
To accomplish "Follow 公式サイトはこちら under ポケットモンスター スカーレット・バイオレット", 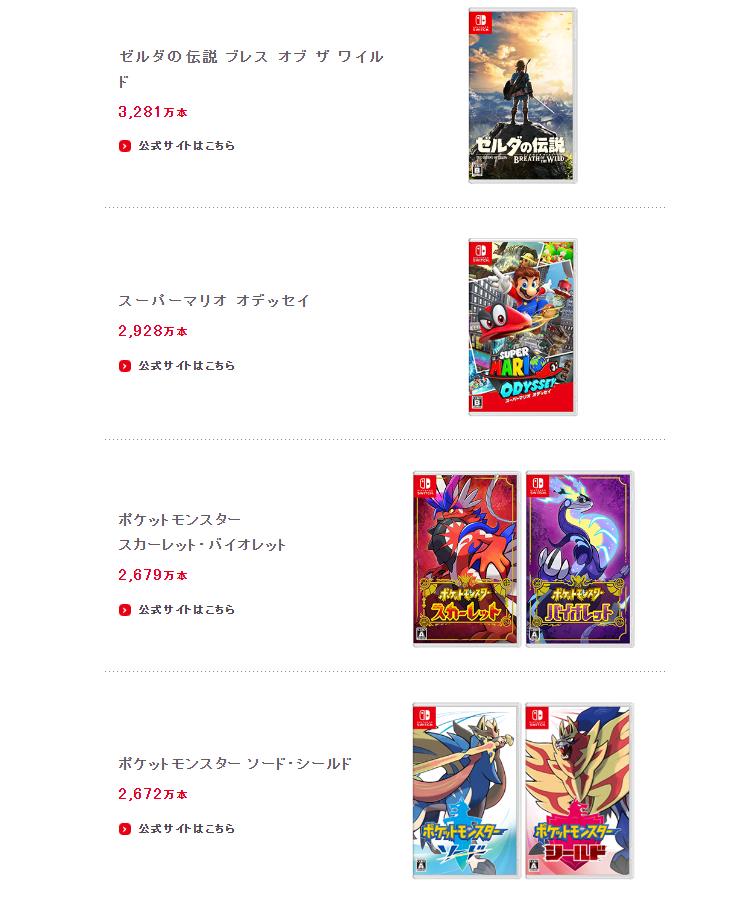I will 185,610.
